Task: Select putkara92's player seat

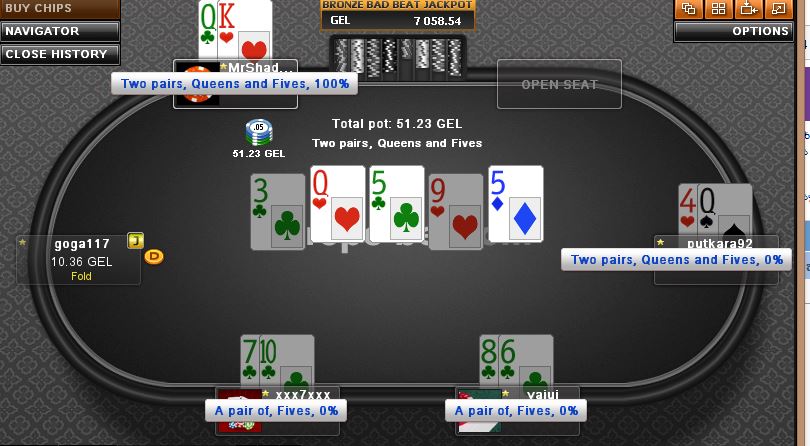Action: point(718,243)
